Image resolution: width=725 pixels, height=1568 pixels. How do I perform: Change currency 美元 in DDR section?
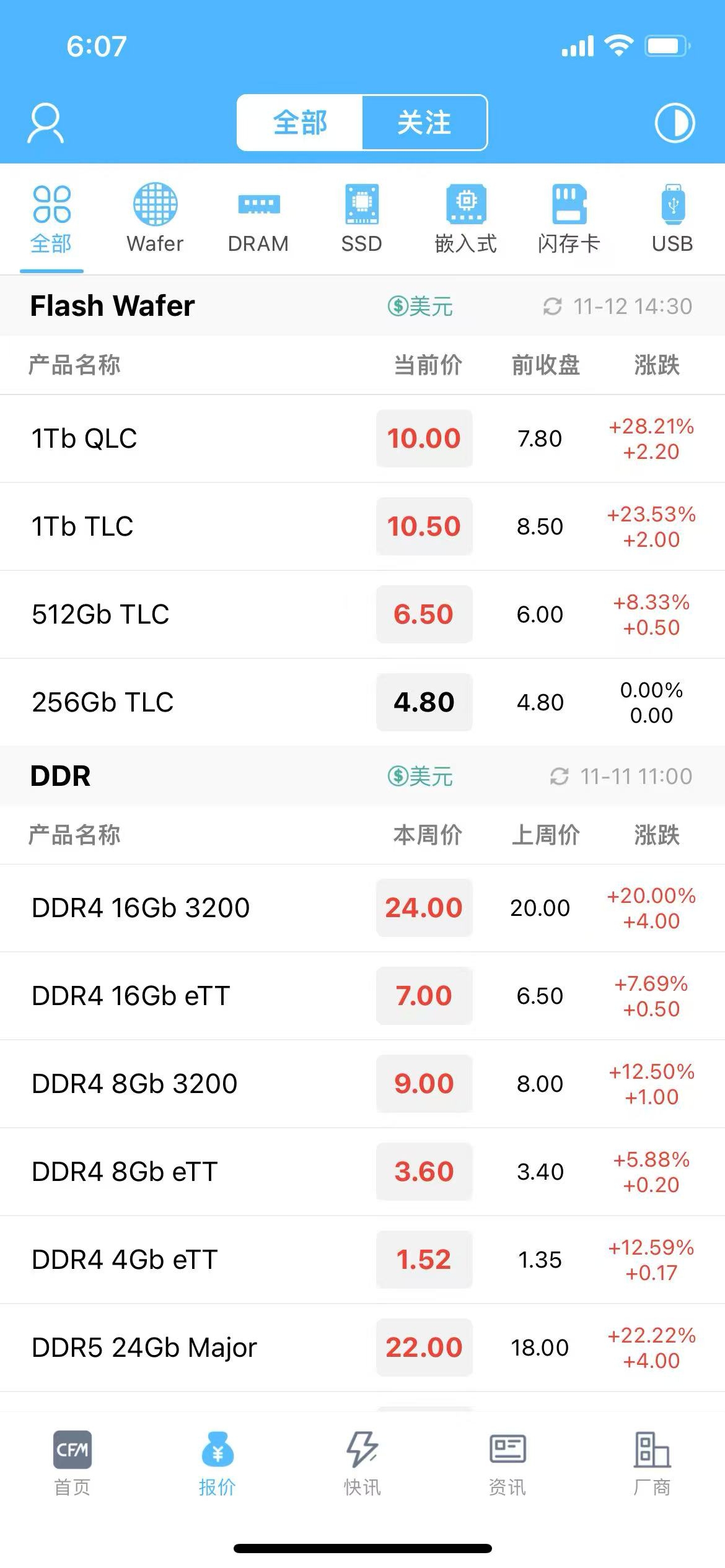(420, 776)
